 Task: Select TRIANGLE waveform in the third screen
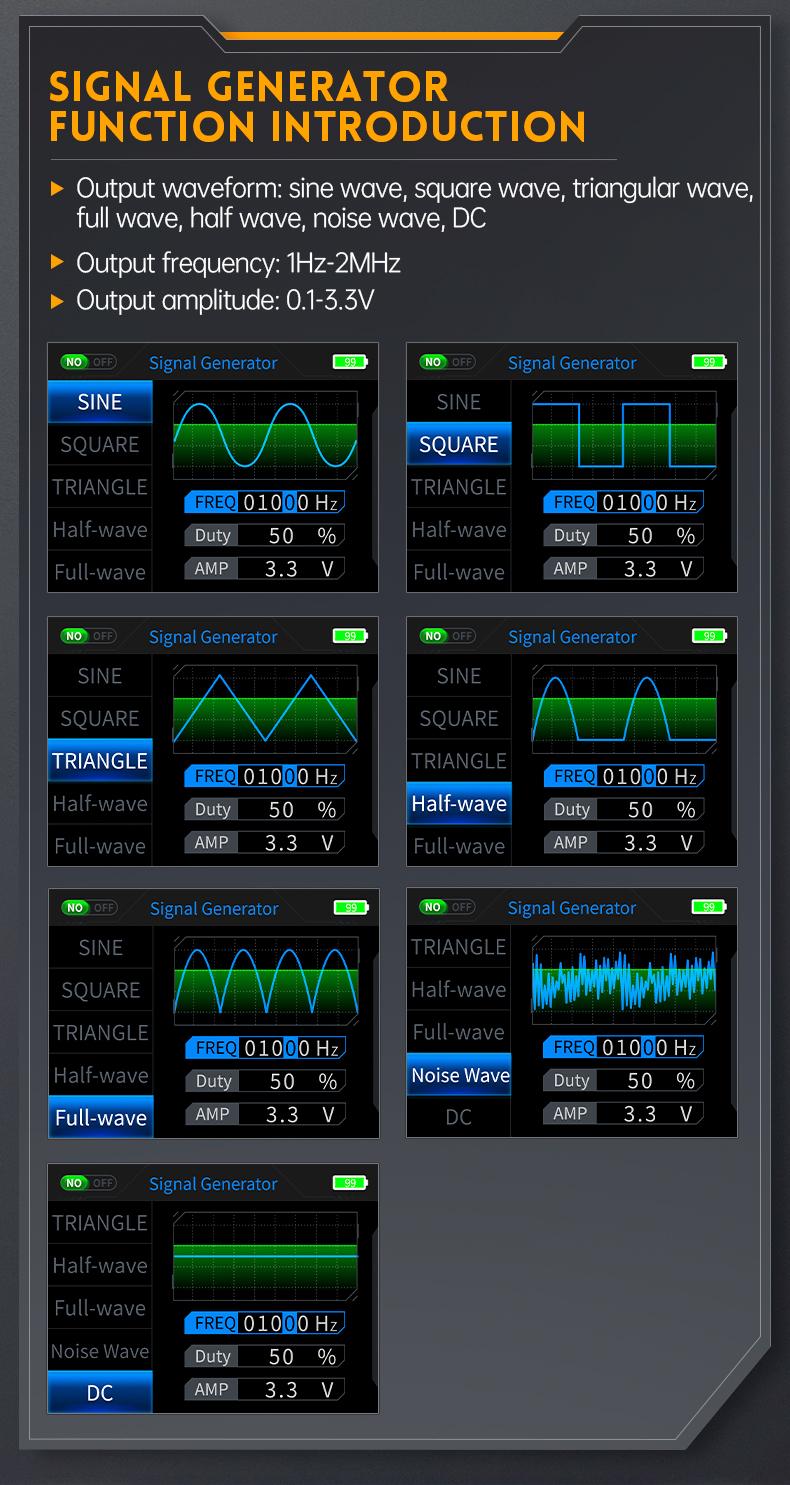[x=99, y=761]
